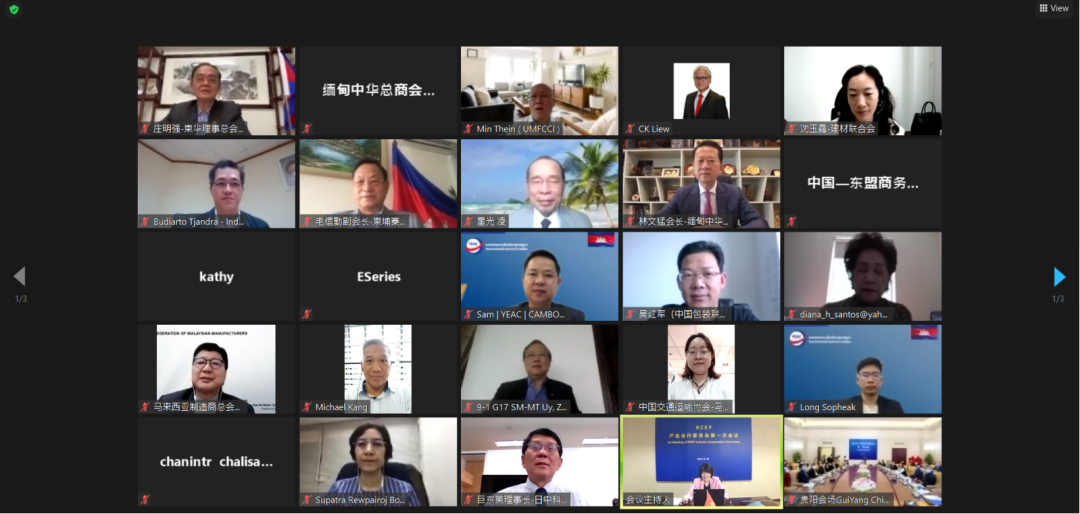Select CK Liew participant tile
The width and height of the screenshot is (1080, 514).
701,91
